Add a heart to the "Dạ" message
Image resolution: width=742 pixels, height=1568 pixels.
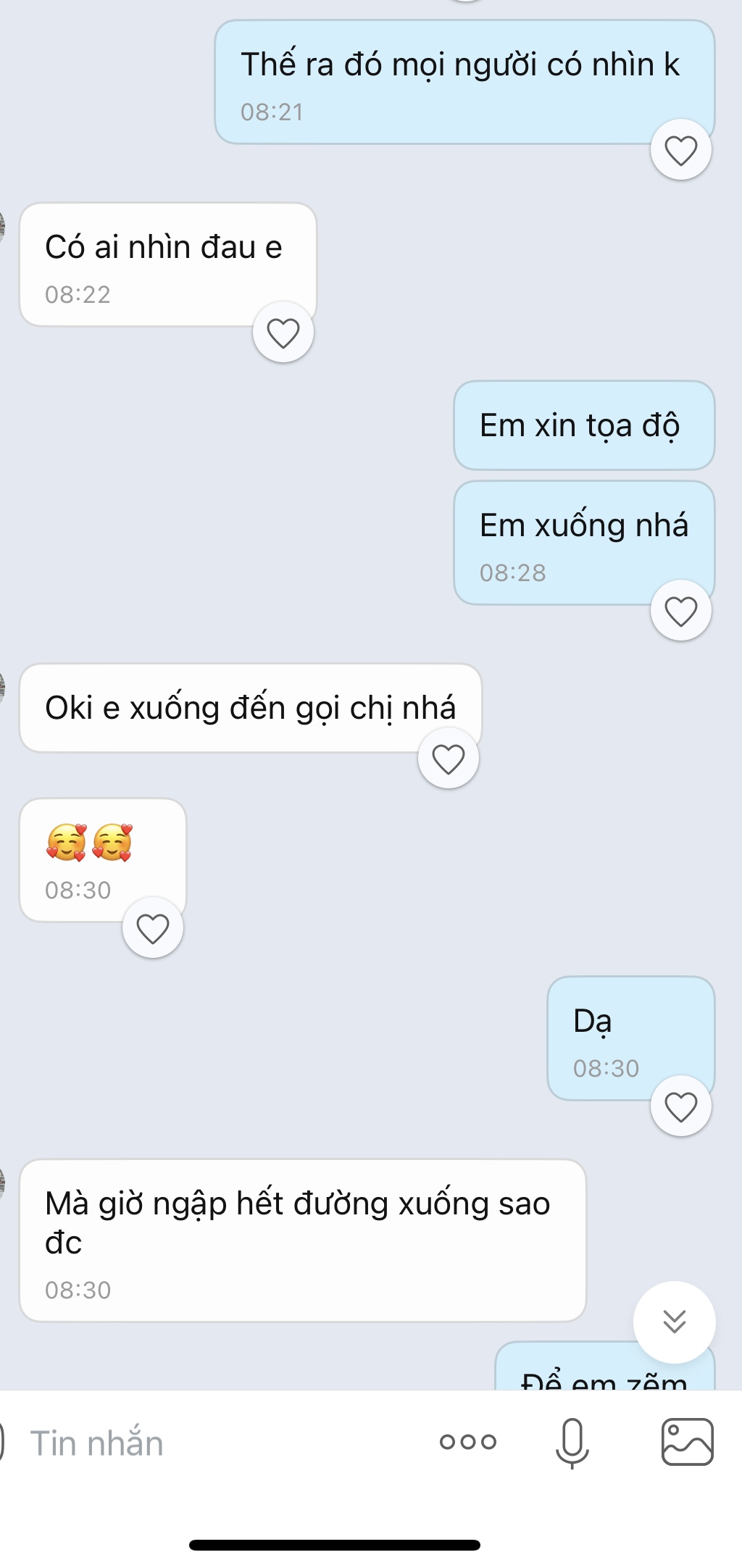[x=680, y=1106]
